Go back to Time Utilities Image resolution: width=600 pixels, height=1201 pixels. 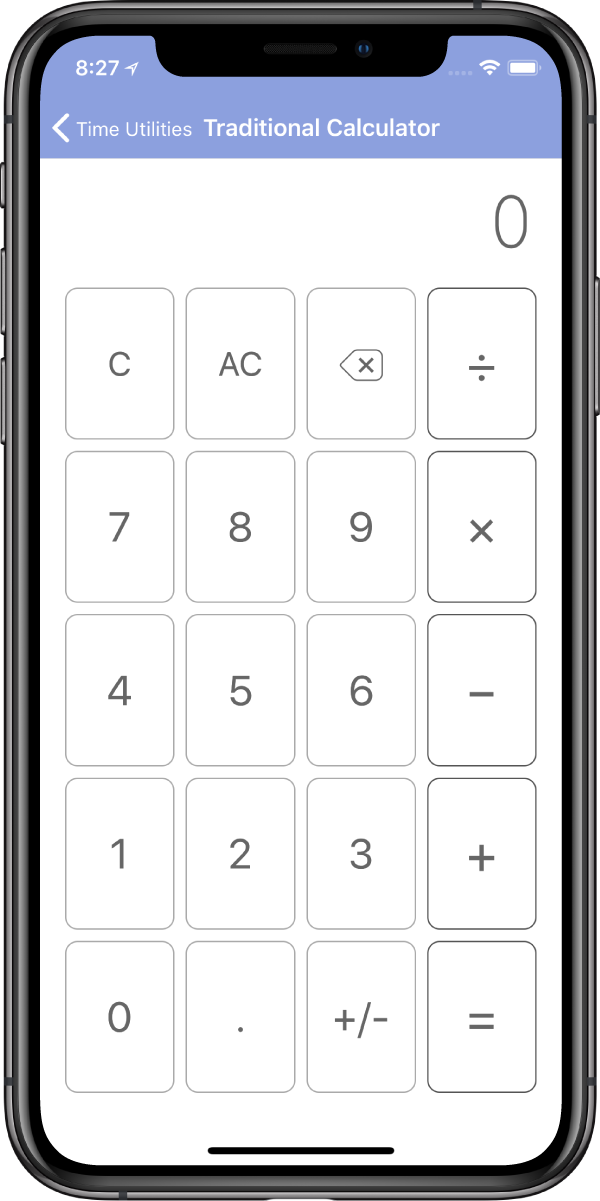pyautogui.click(x=121, y=129)
